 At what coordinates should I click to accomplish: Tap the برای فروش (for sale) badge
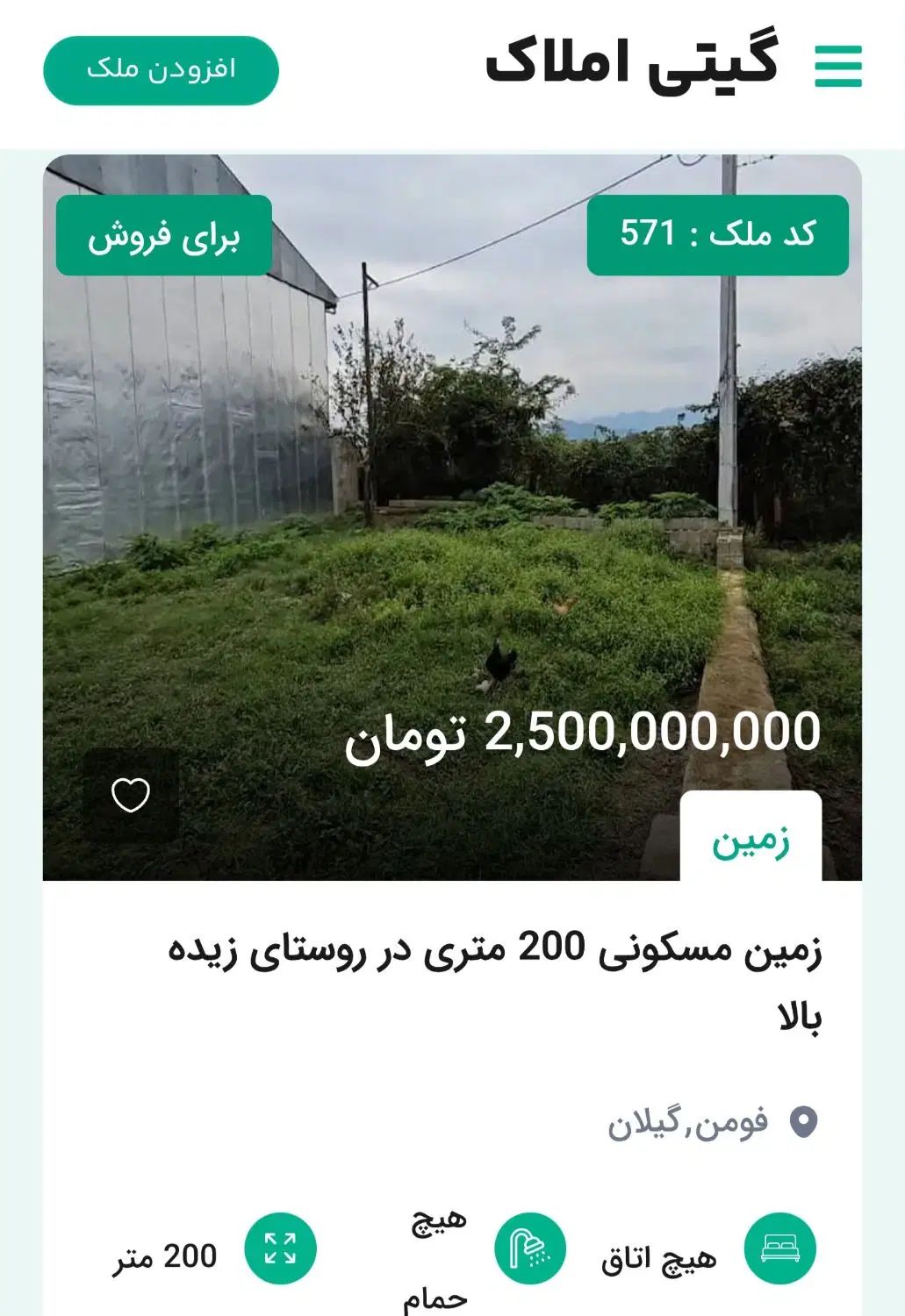point(163,235)
